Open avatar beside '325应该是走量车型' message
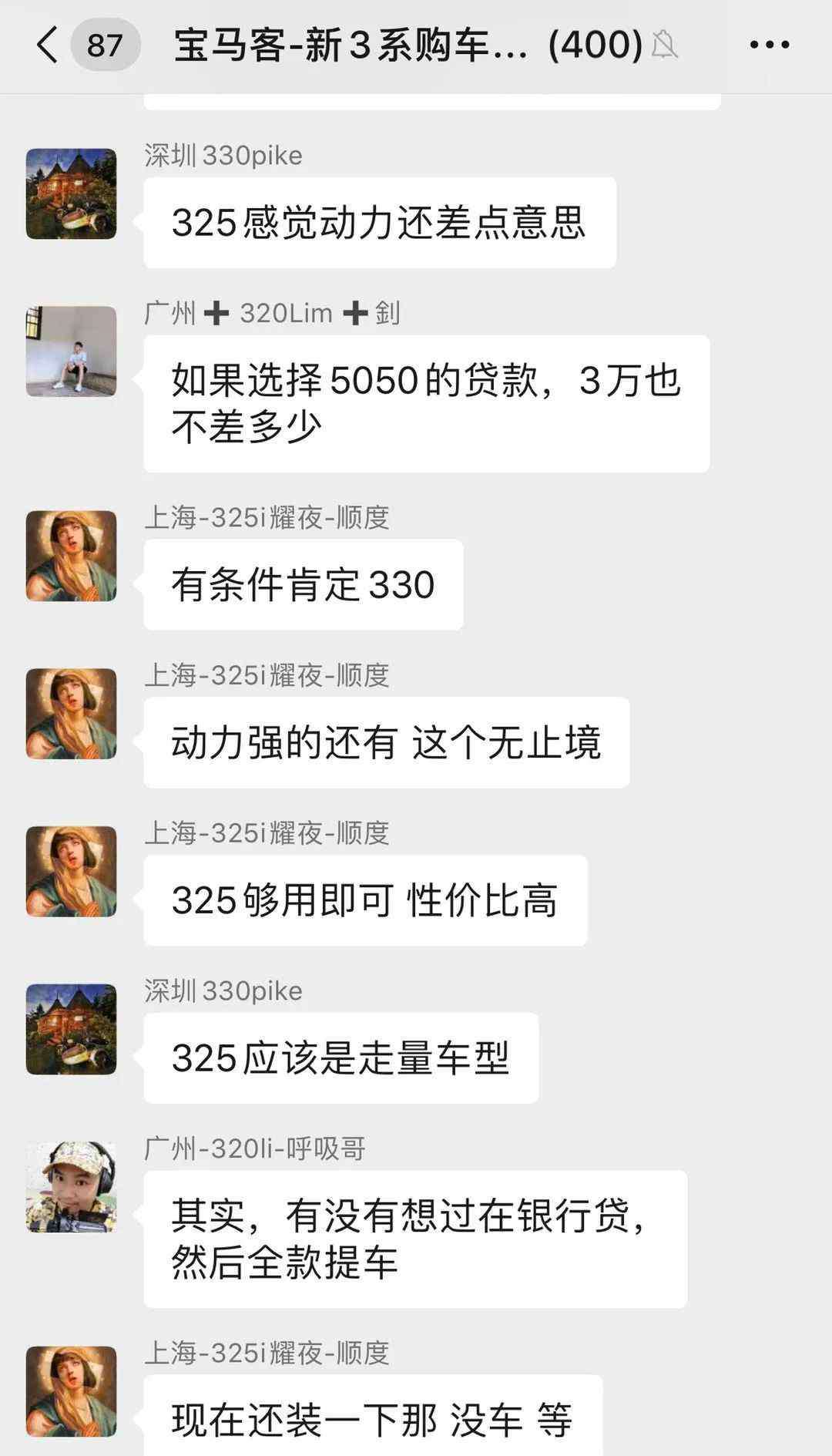This screenshot has height=1456, width=832. (x=72, y=1030)
